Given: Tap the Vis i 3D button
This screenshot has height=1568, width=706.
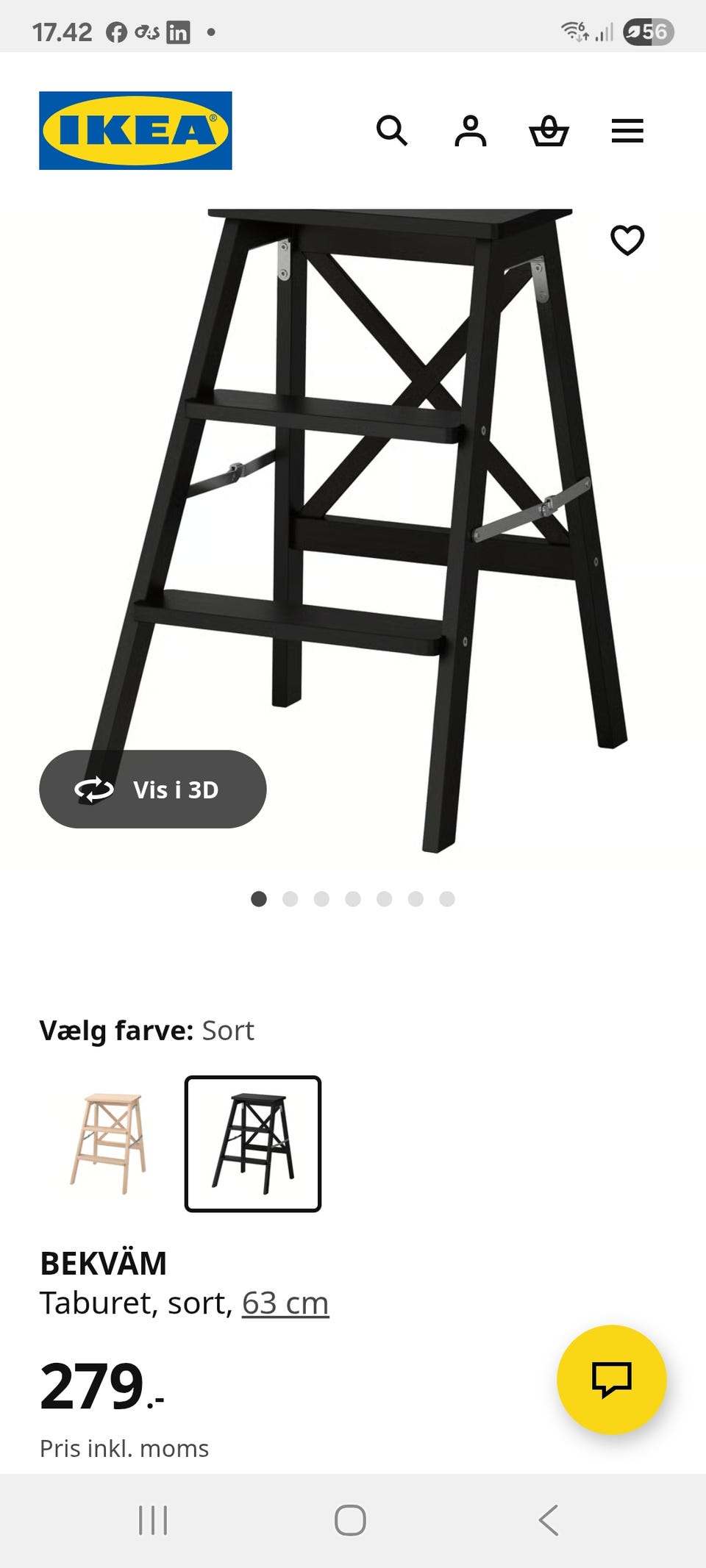Looking at the screenshot, I should pyautogui.click(x=153, y=789).
